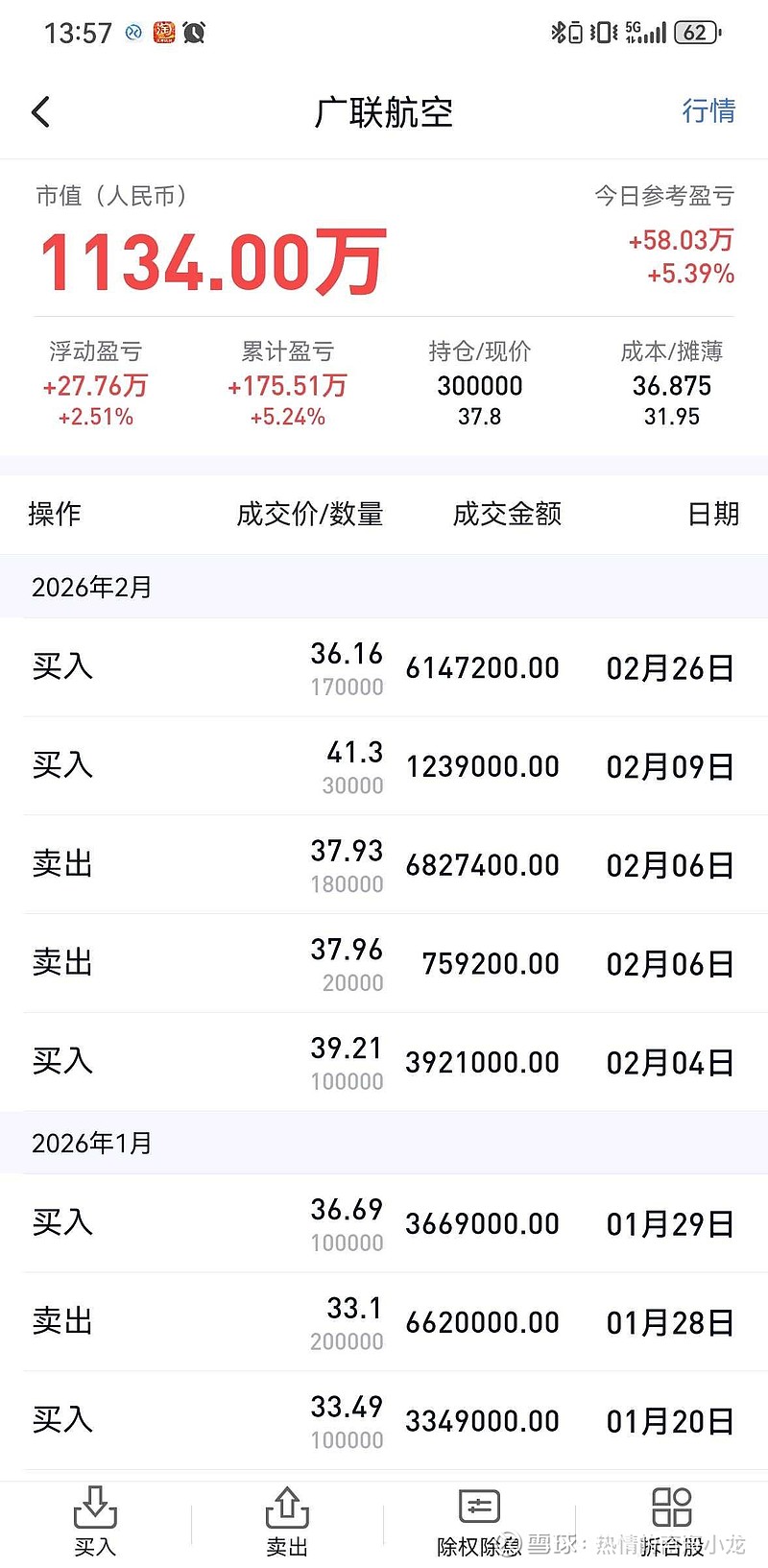Image resolution: width=768 pixels, height=1568 pixels.
Task: Open the 02月26日 buy record at 36.16
Action: 384,668
